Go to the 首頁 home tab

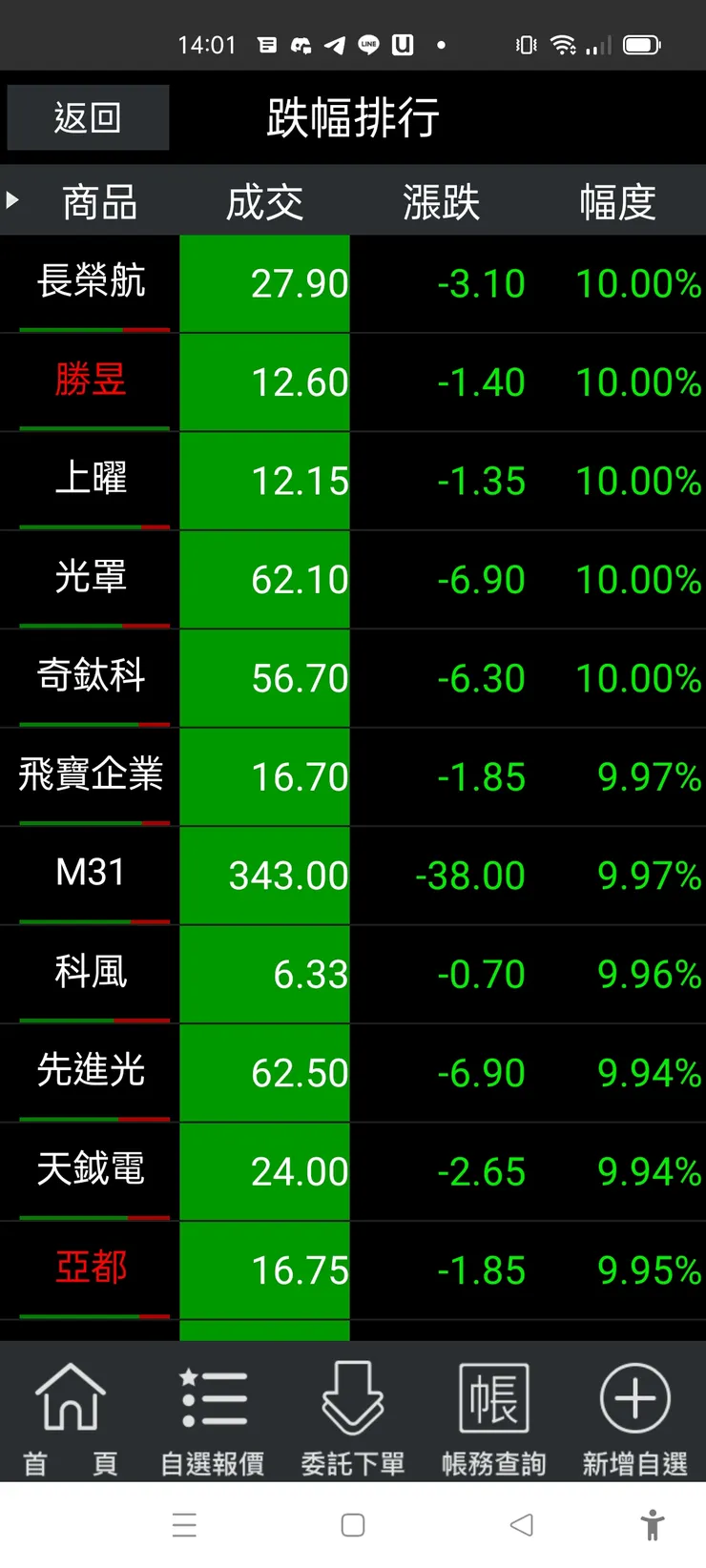[70, 1418]
